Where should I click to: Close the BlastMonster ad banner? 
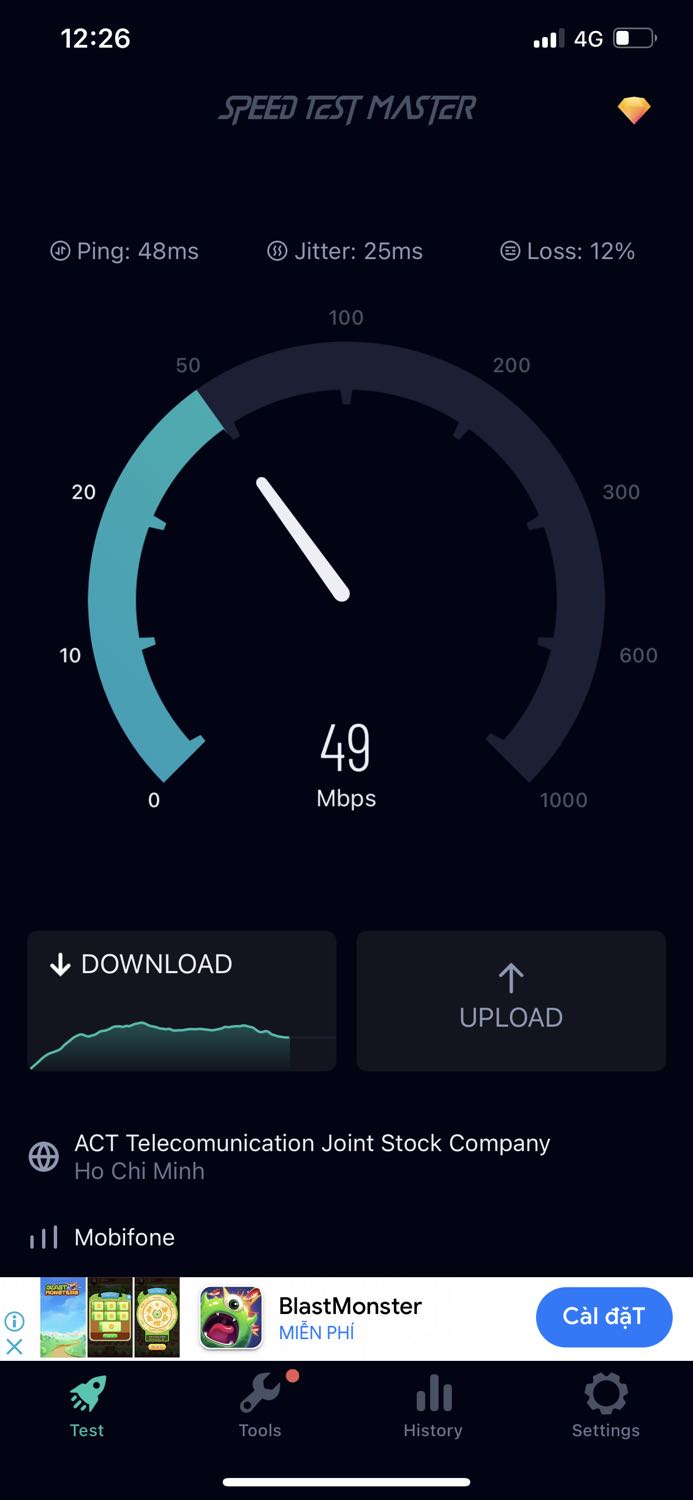[14, 1346]
